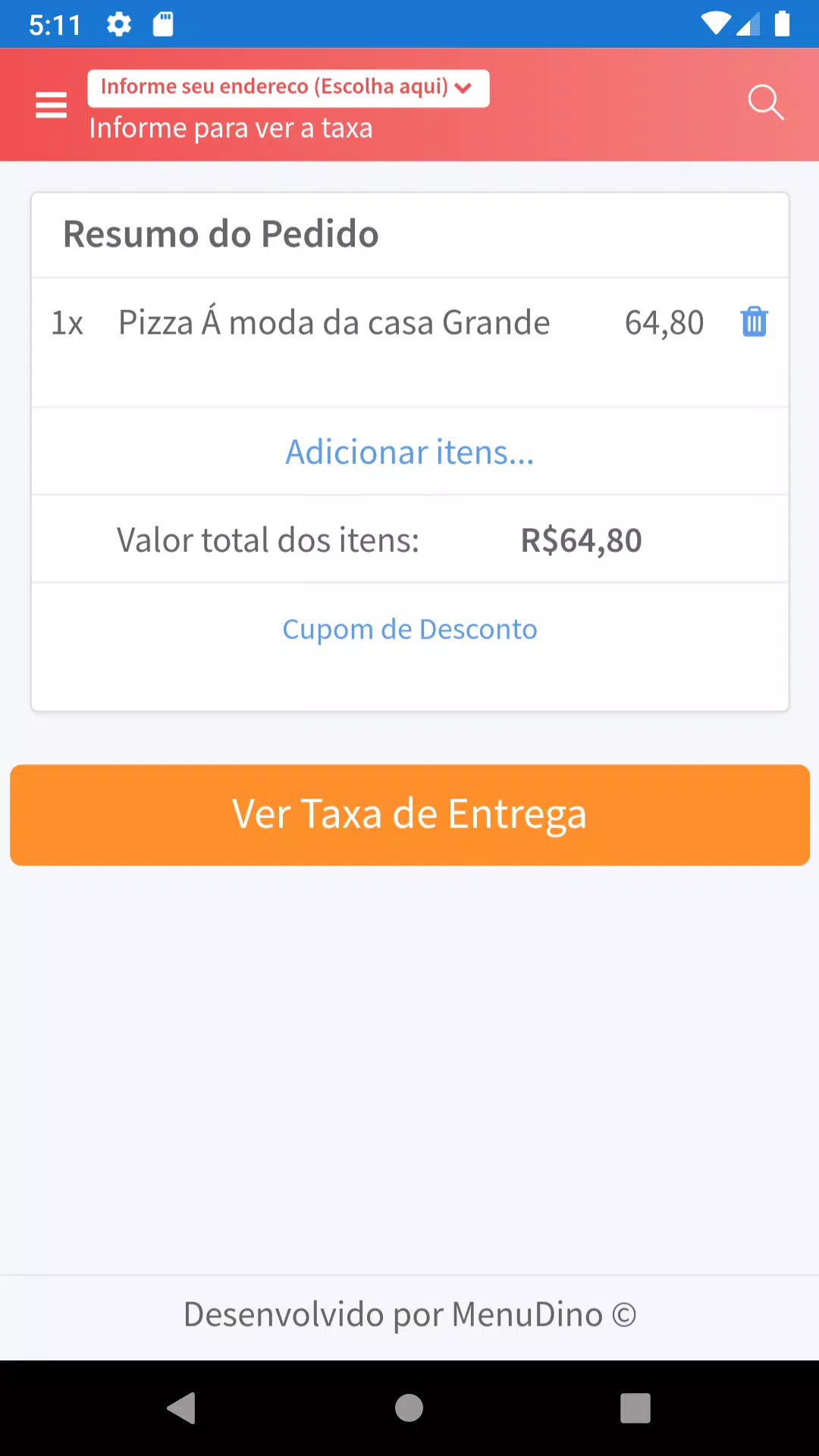819x1456 pixels.
Task: Delete Pizza Á moda da casa with trash icon
Action: [x=754, y=322]
